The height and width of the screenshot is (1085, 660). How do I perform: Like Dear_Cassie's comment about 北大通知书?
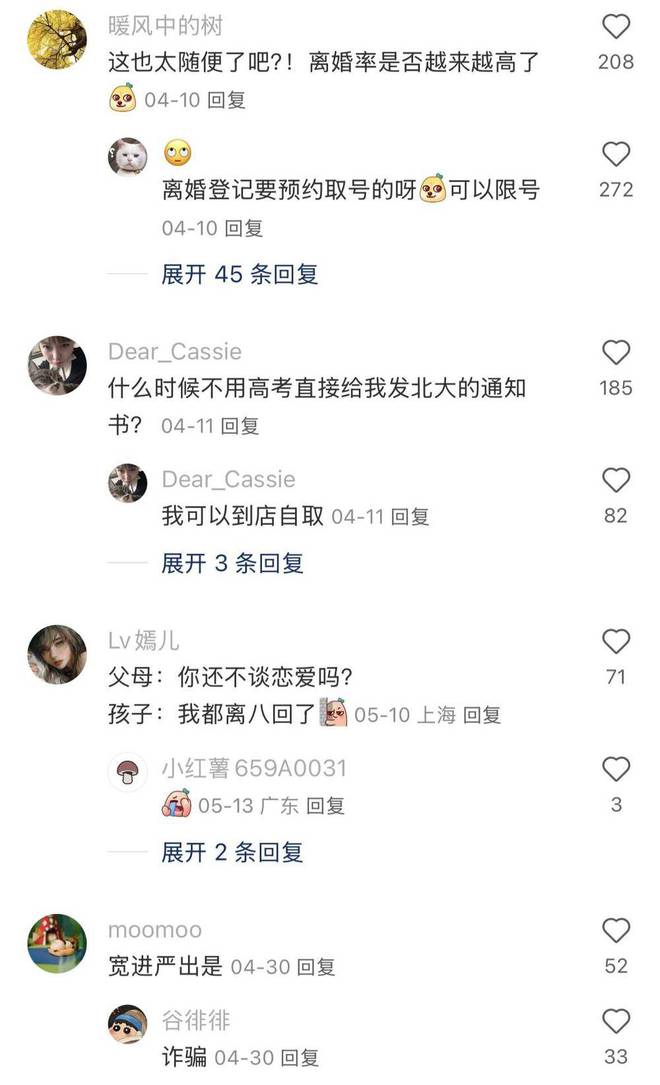pyautogui.click(x=616, y=353)
